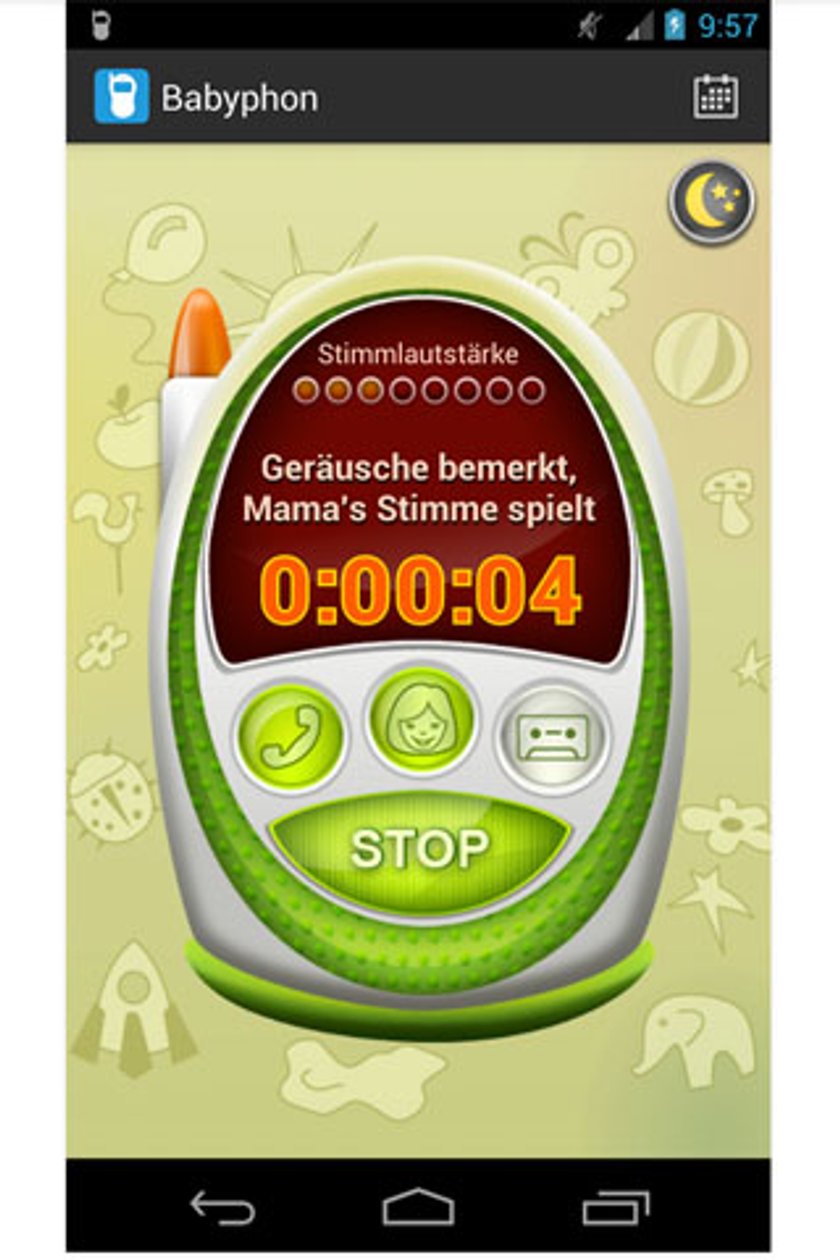840x1260 pixels.
Task: Open recent apps from the navigation bar
Action: [x=615, y=1207]
